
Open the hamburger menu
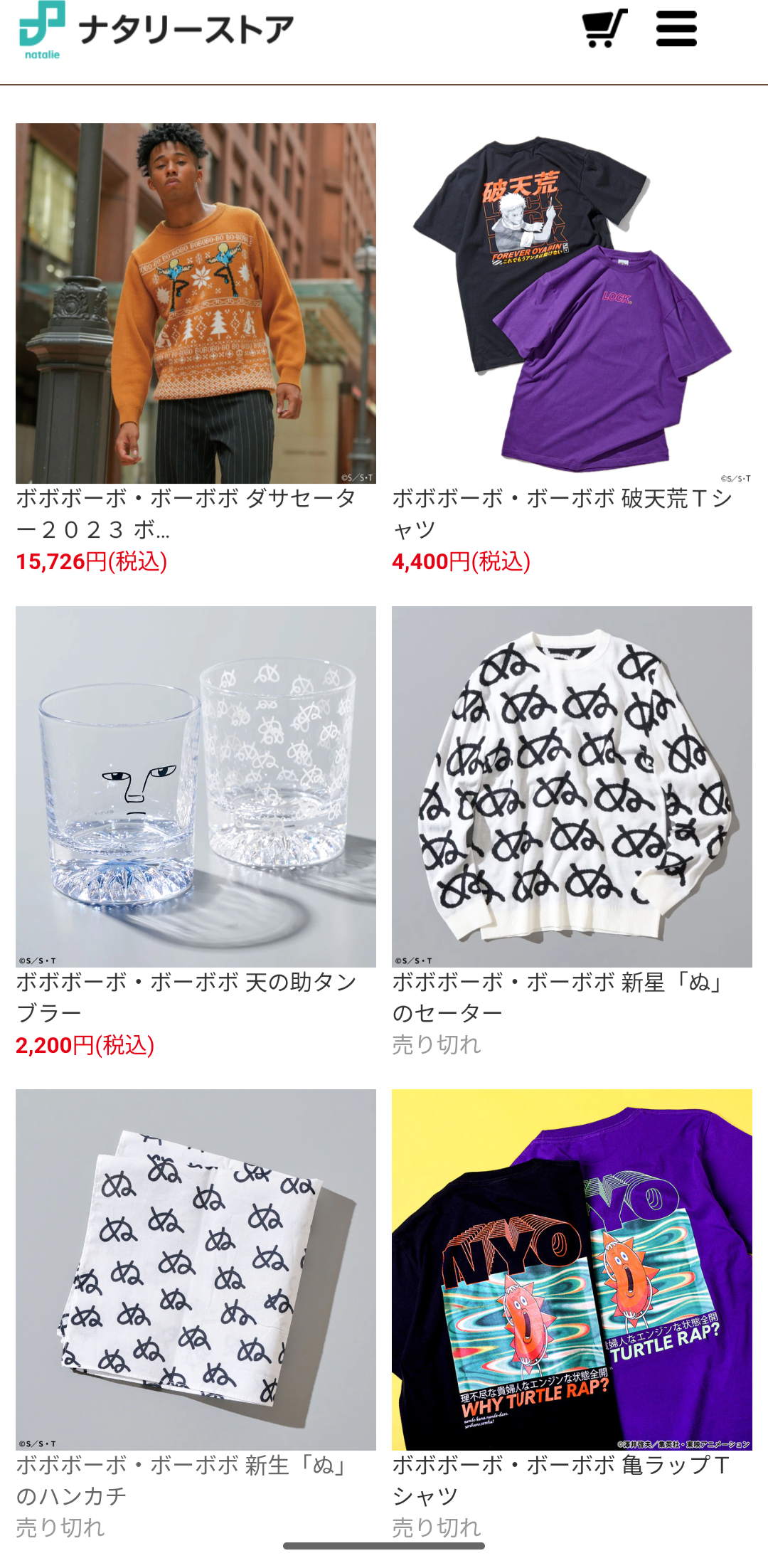(x=676, y=29)
